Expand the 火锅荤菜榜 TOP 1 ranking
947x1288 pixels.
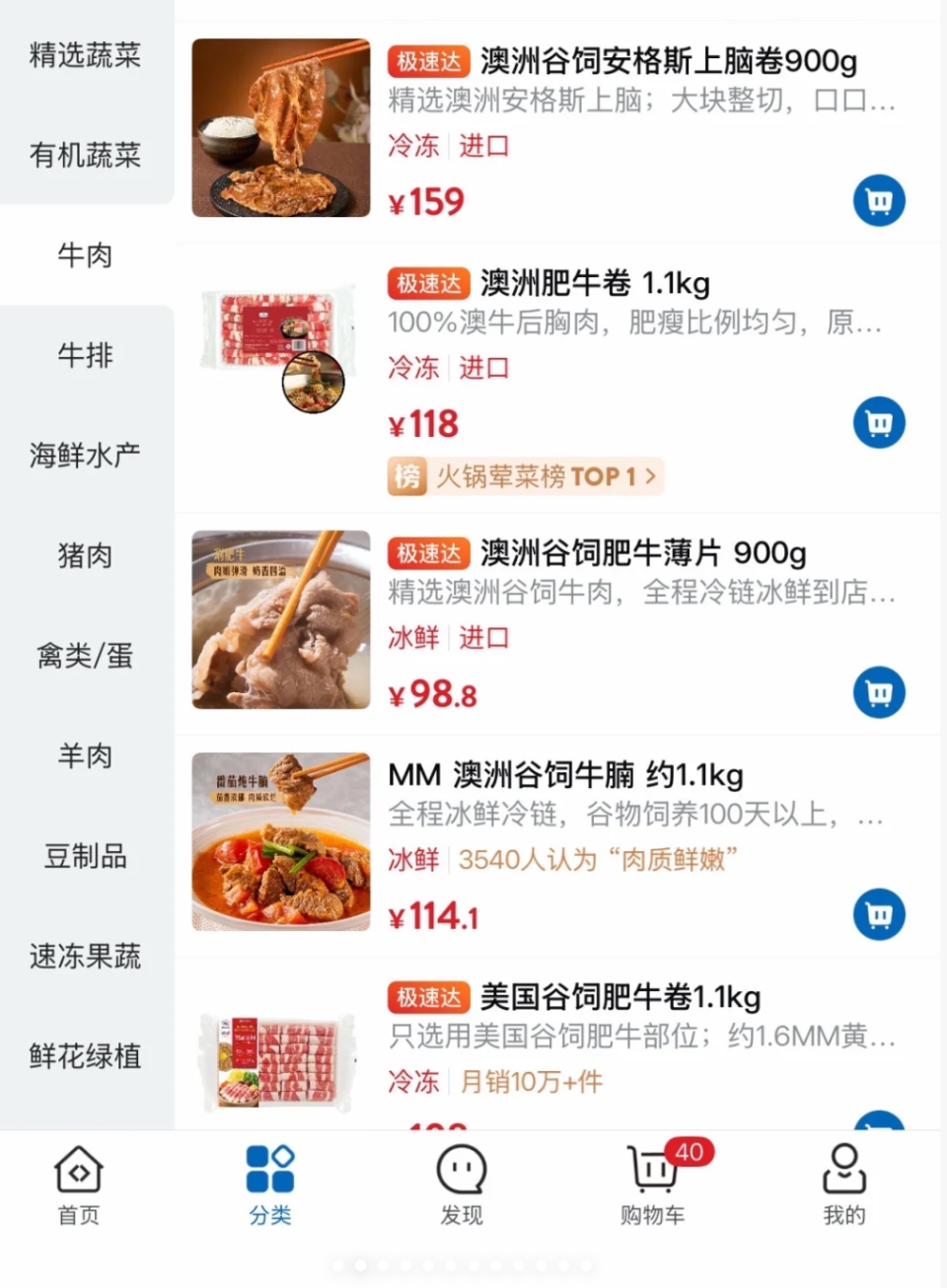click(x=524, y=476)
